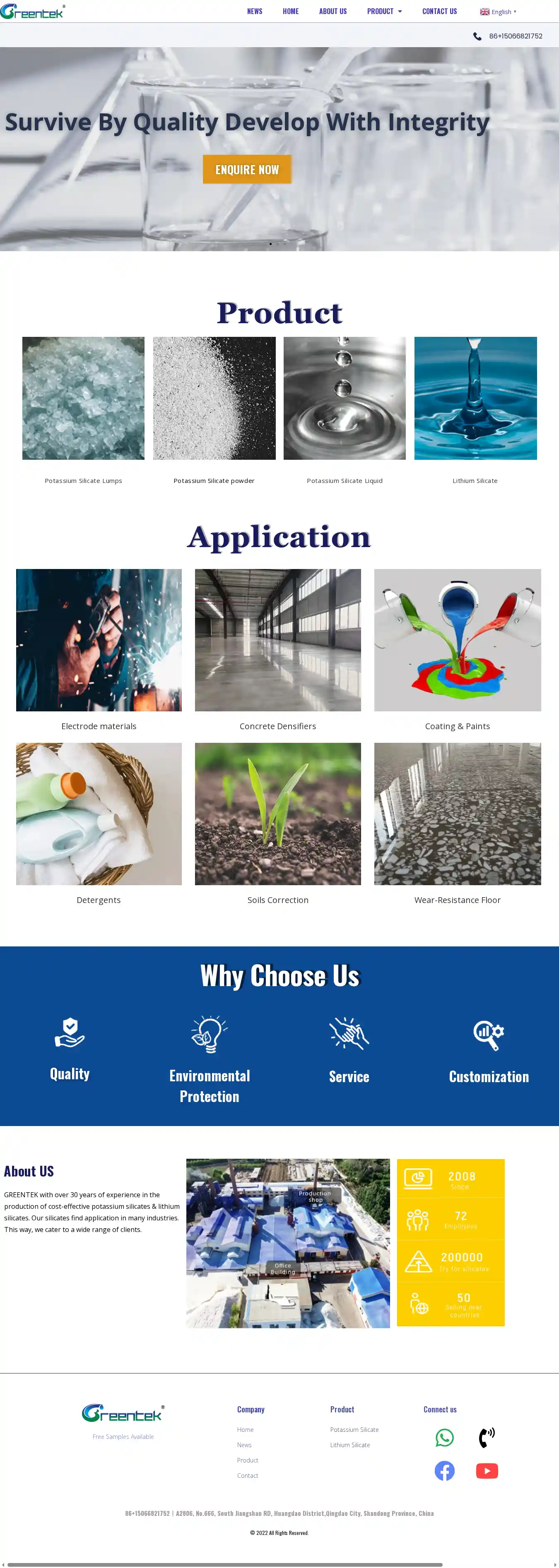Open the WhatsApp contact icon
The height and width of the screenshot is (1568, 559).
(x=445, y=1437)
